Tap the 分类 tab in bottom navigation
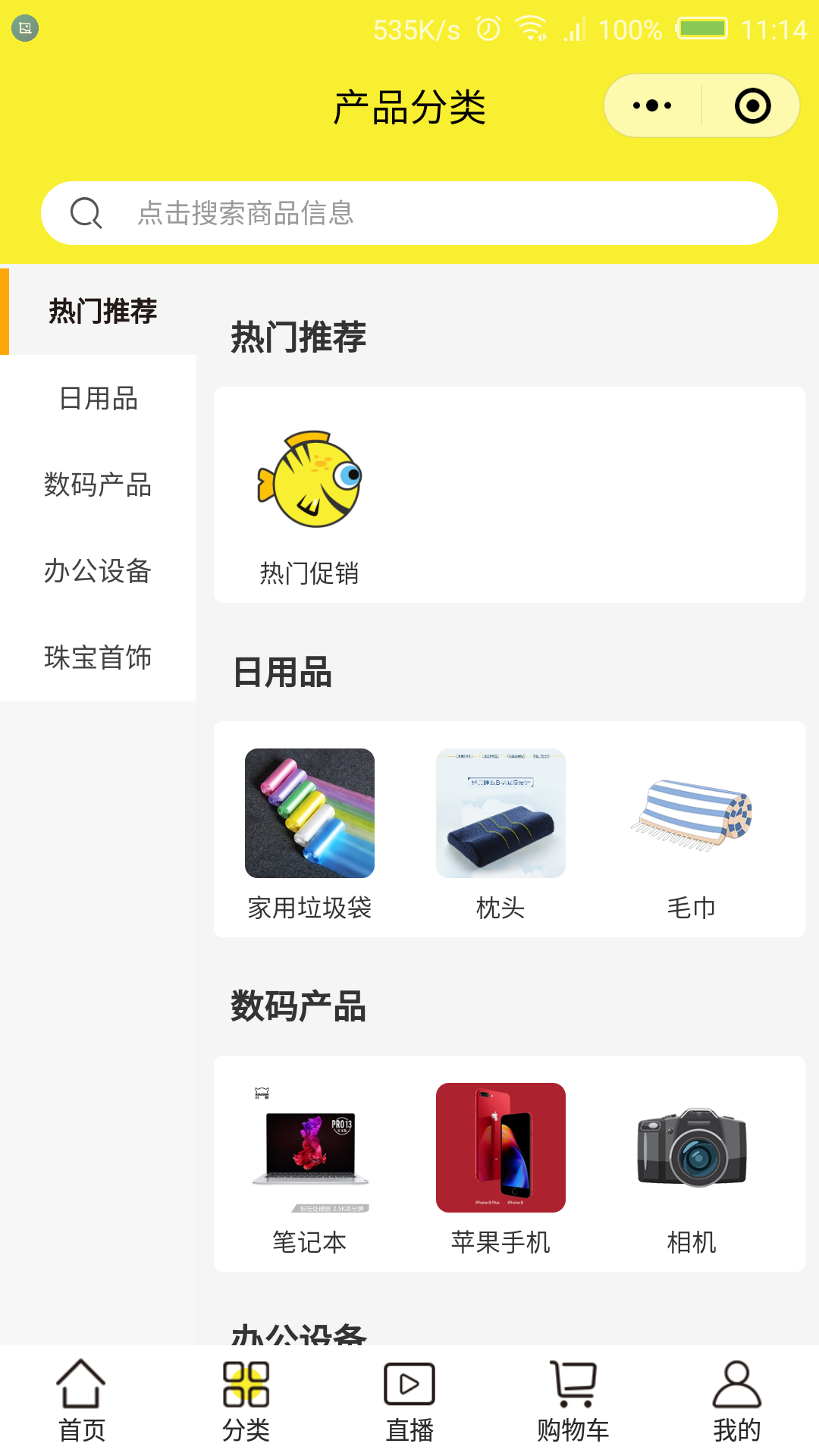Viewport: 819px width, 1456px height. 246,1401
